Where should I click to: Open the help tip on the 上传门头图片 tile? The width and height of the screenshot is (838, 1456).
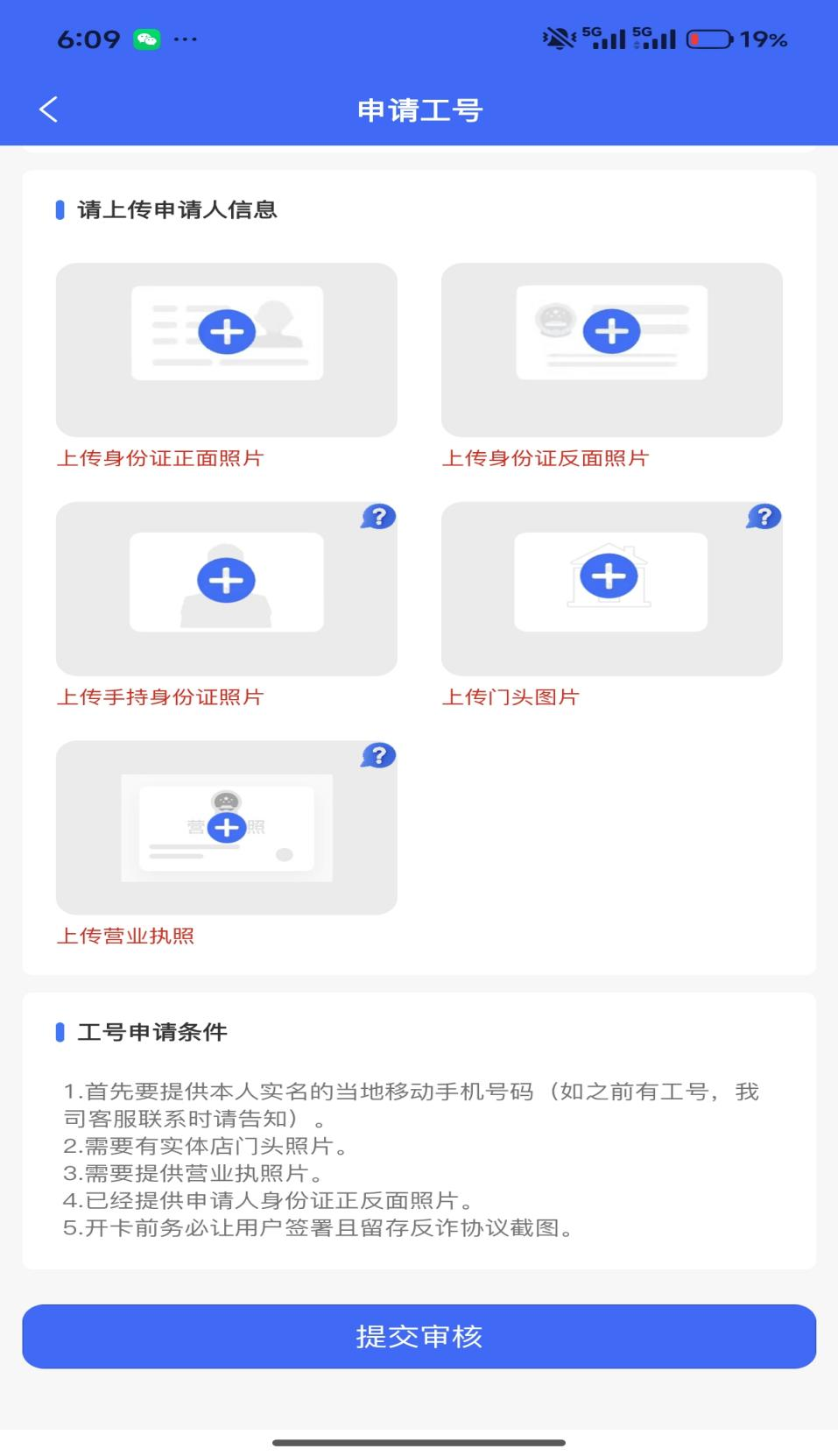click(x=763, y=518)
